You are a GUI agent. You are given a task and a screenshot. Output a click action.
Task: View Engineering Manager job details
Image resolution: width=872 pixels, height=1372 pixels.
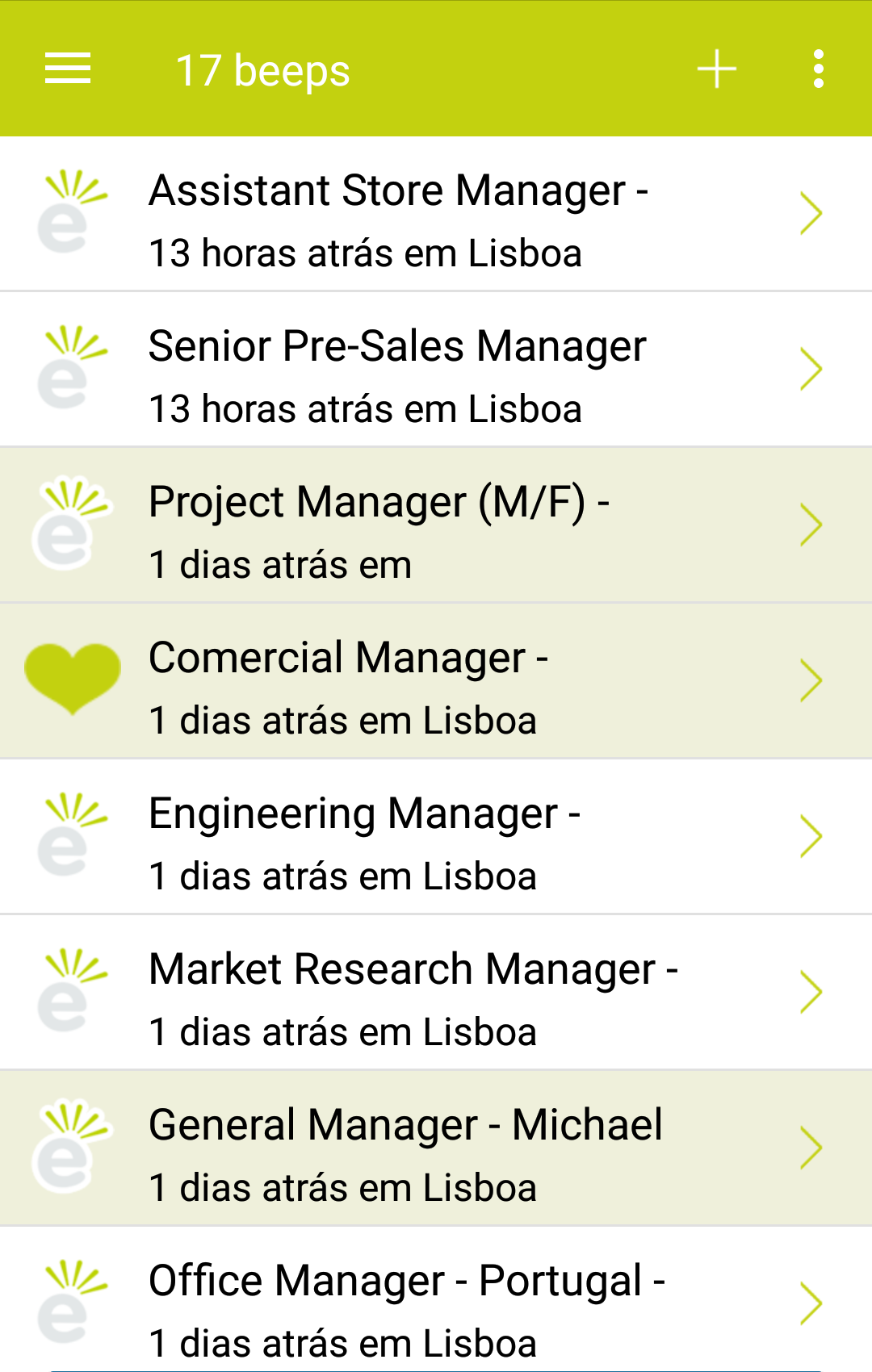pyautogui.click(x=436, y=837)
